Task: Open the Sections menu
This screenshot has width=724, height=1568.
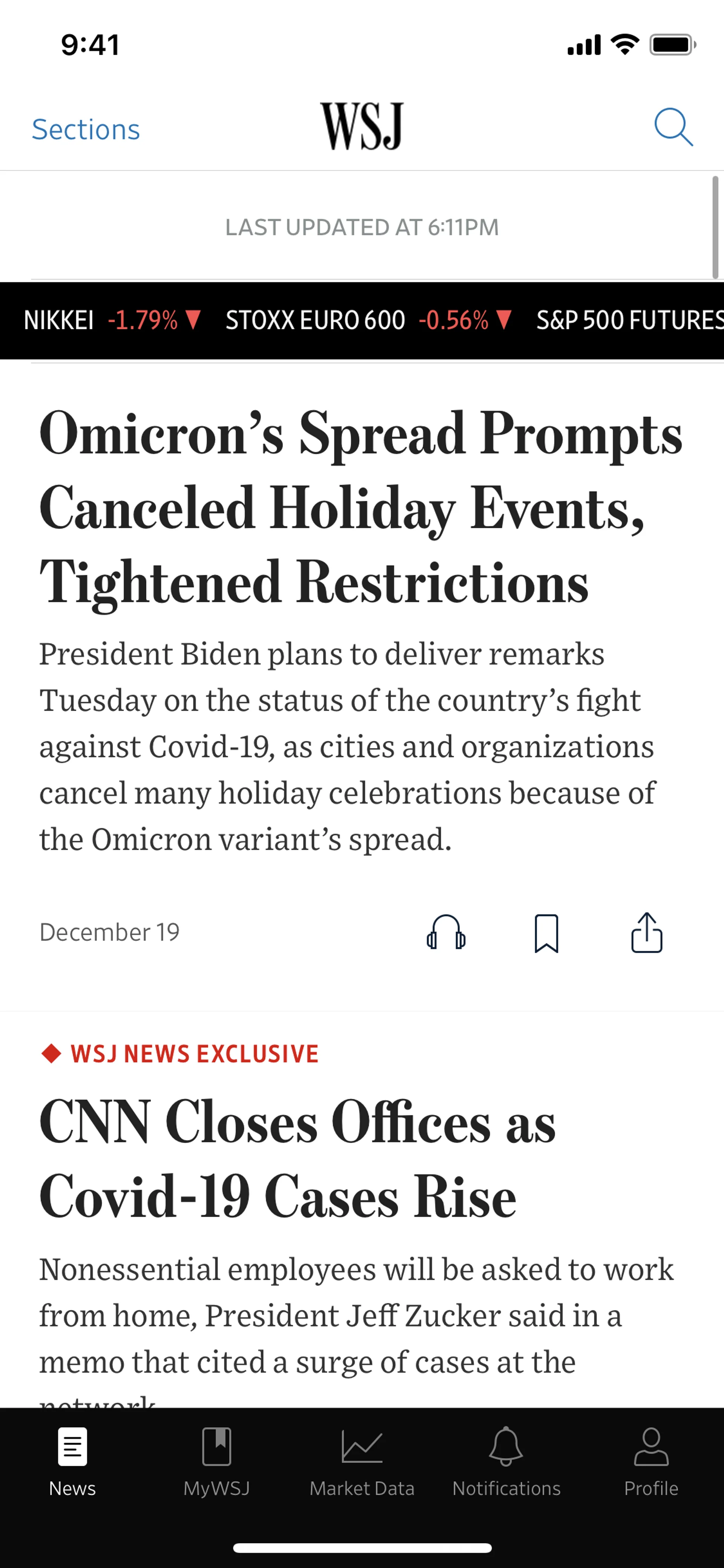Action: click(86, 130)
